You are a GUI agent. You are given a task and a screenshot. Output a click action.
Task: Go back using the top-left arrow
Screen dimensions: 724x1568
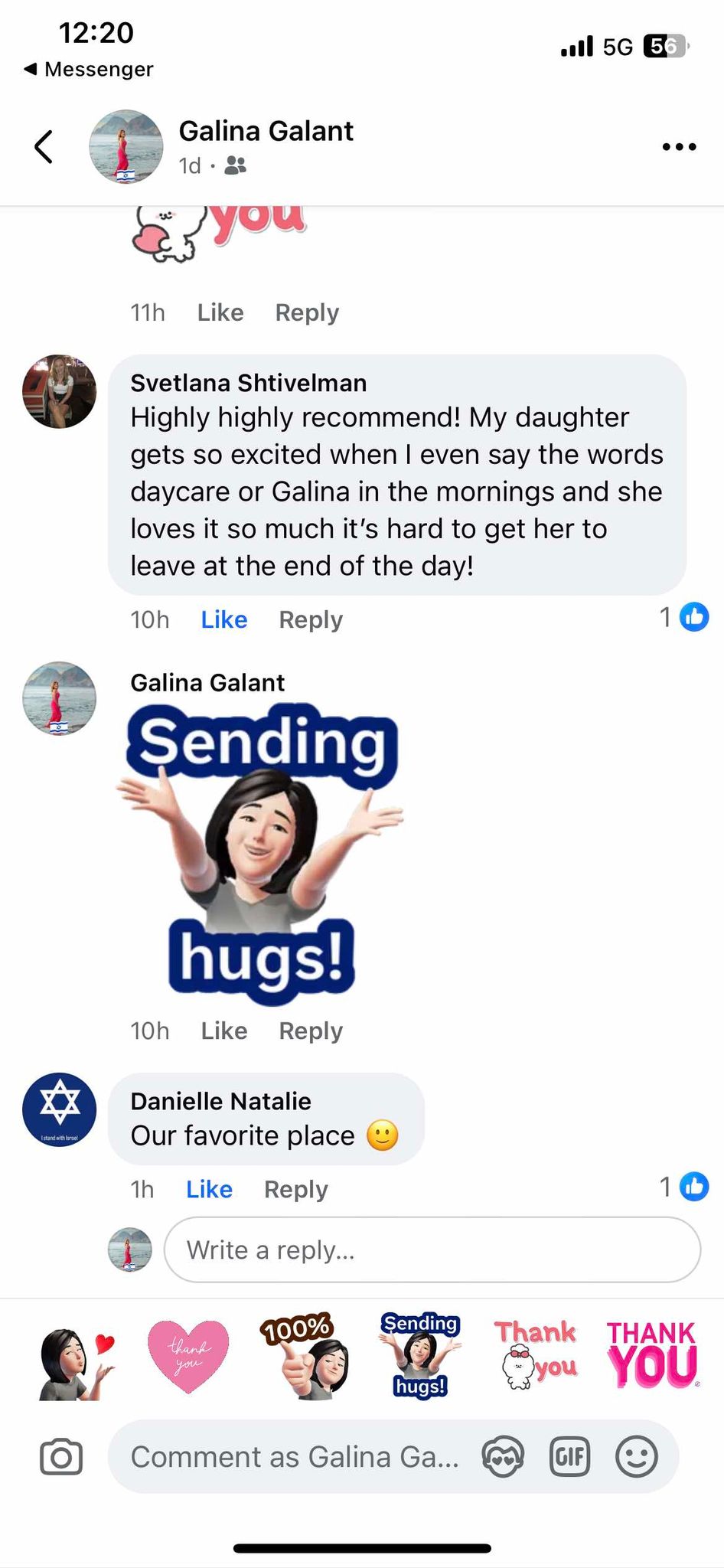44,146
